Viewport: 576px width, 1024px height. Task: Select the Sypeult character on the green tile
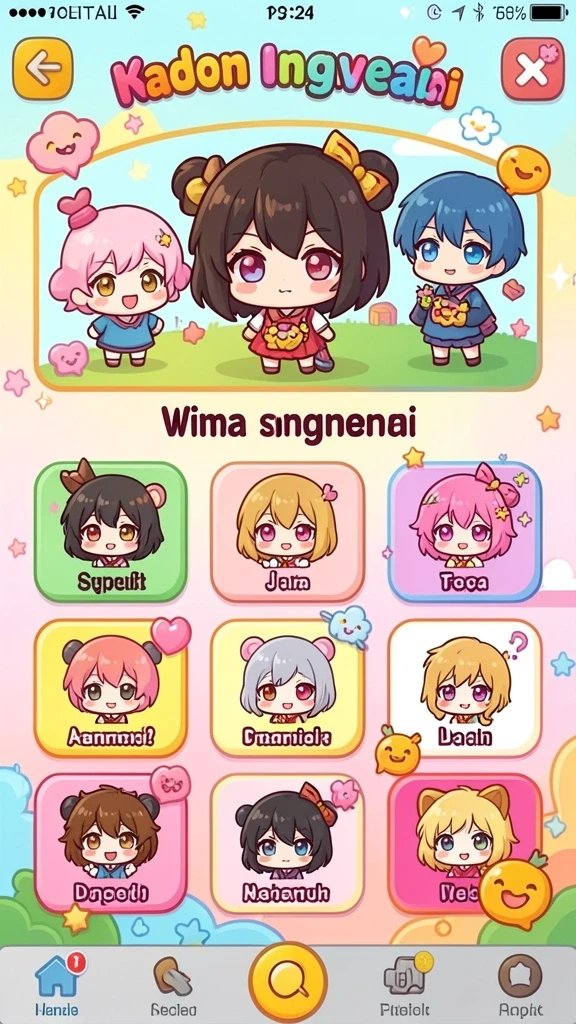click(111, 532)
